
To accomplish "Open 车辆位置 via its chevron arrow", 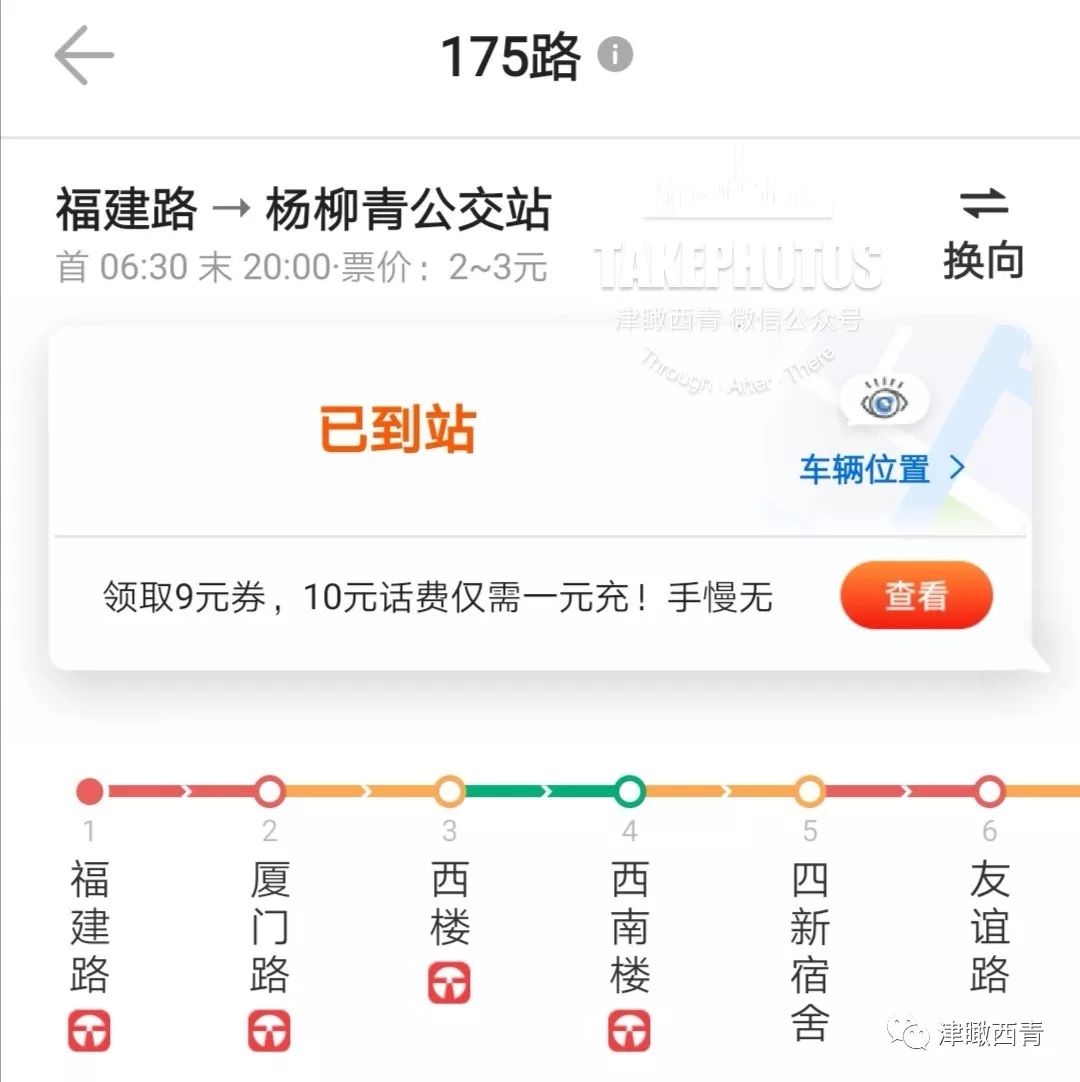I will 956,468.
